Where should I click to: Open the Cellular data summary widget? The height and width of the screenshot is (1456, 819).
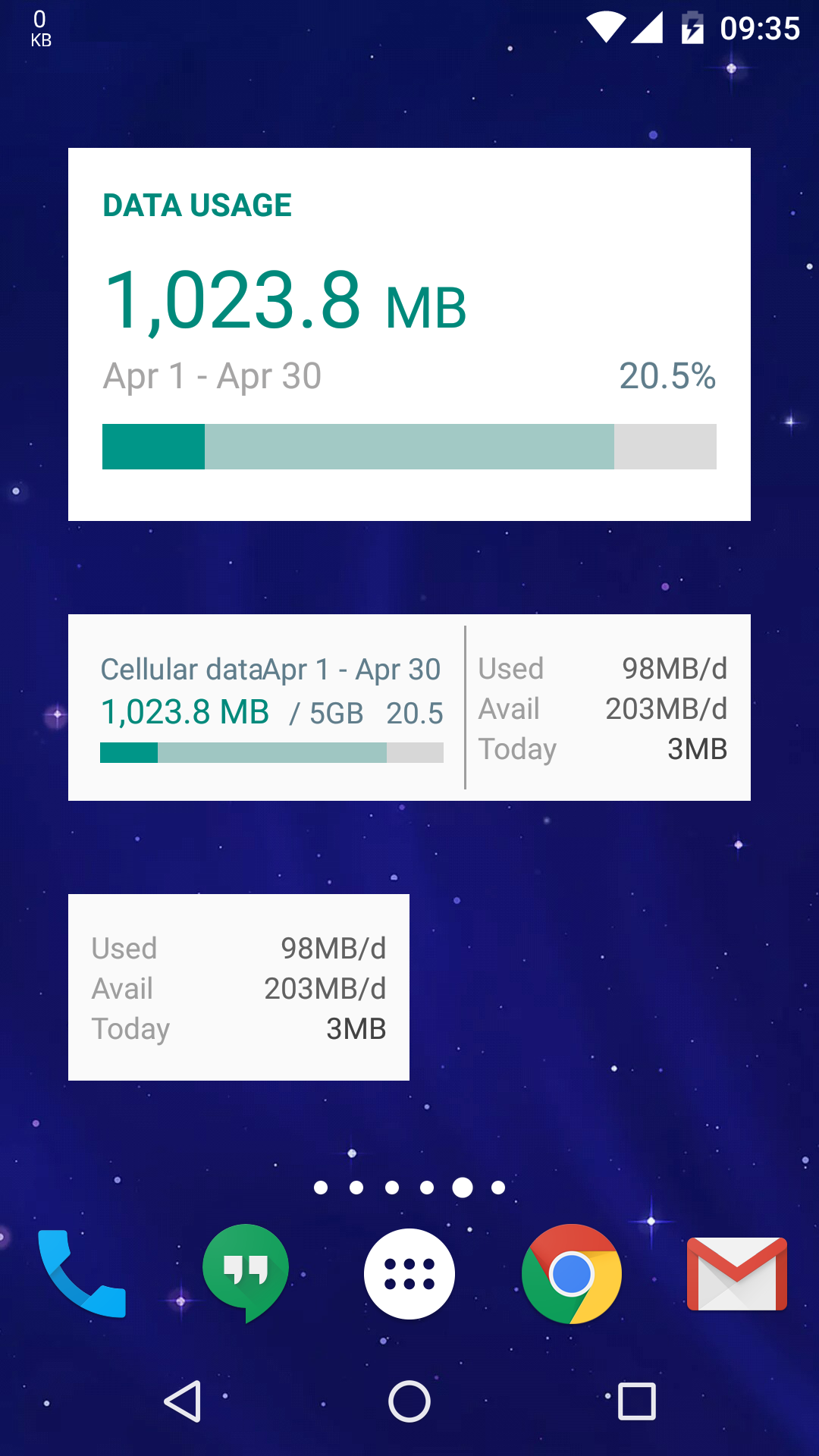point(409,707)
